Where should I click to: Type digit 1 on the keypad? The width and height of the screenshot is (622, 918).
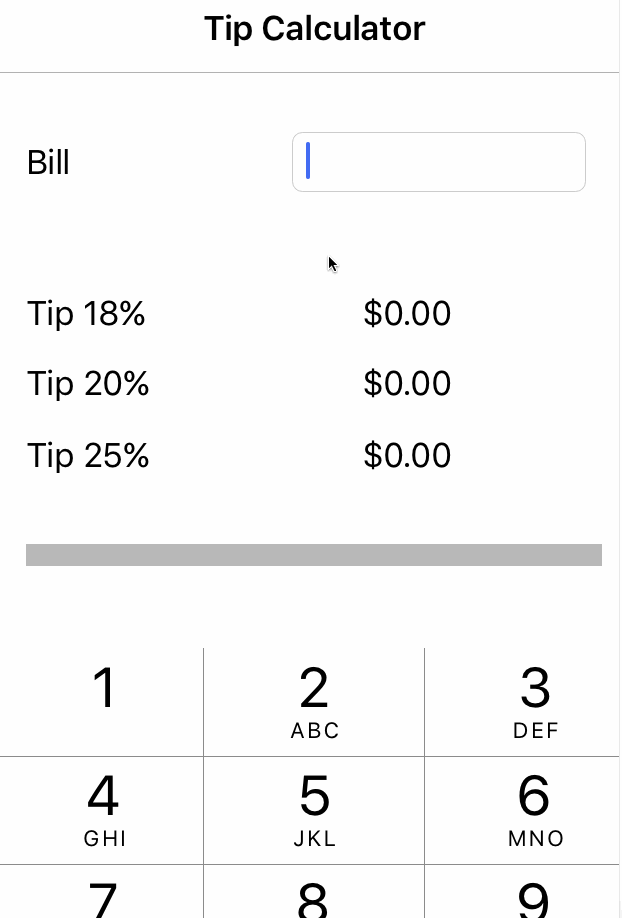click(x=102, y=701)
